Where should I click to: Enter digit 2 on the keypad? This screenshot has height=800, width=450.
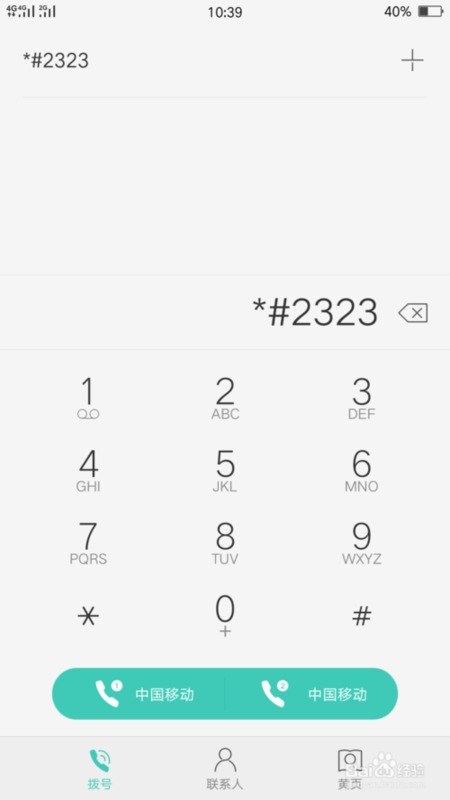tap(225, 399)
